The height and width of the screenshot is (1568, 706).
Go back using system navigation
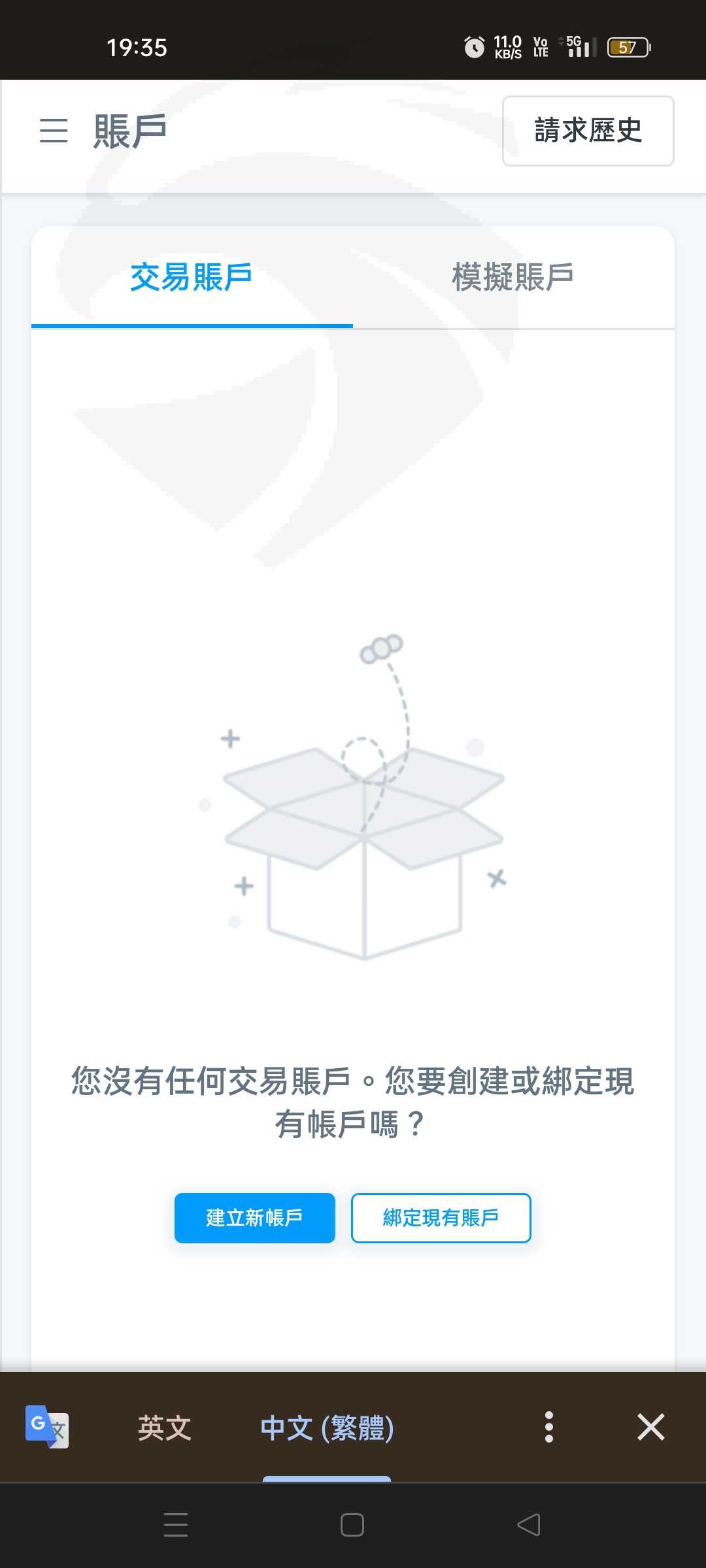point(528,1525)
